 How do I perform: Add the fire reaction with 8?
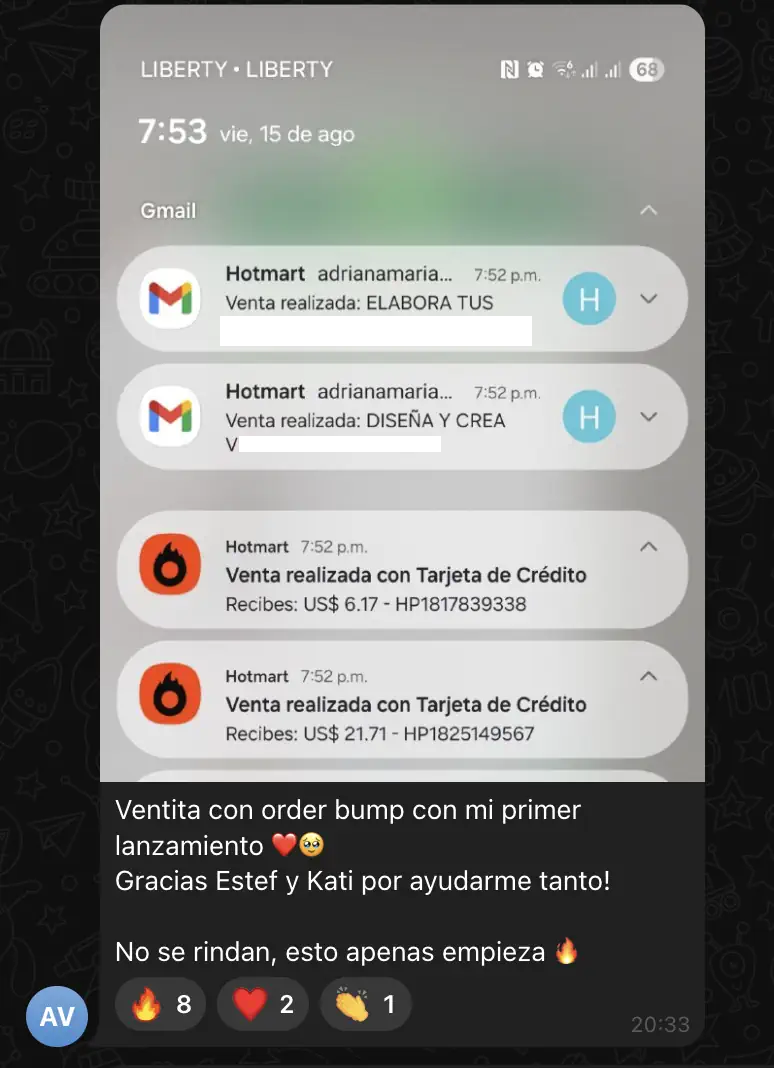point(160,1004)
